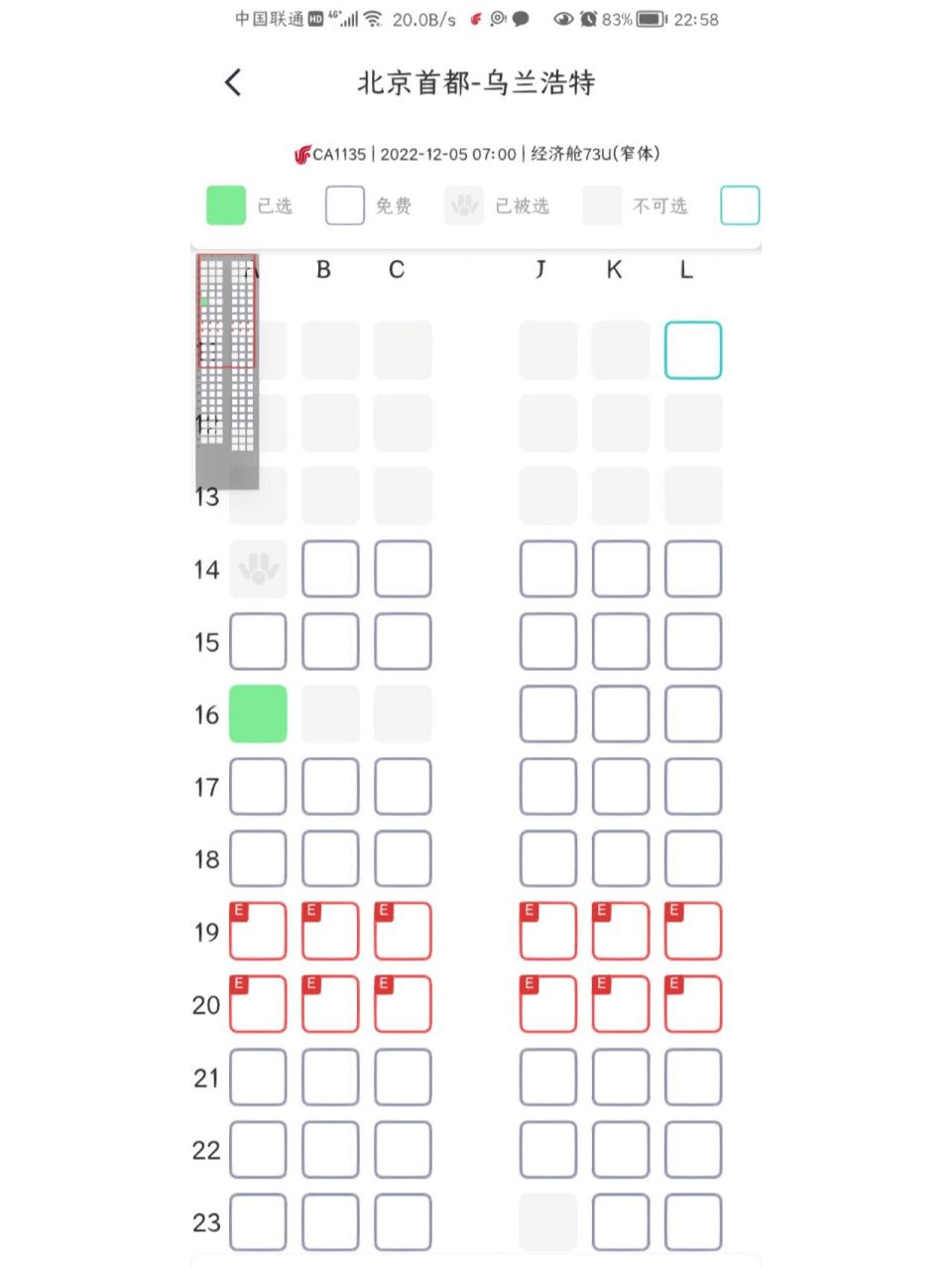Select seat 23L
952x1270 pixels.
[693, 1221]
